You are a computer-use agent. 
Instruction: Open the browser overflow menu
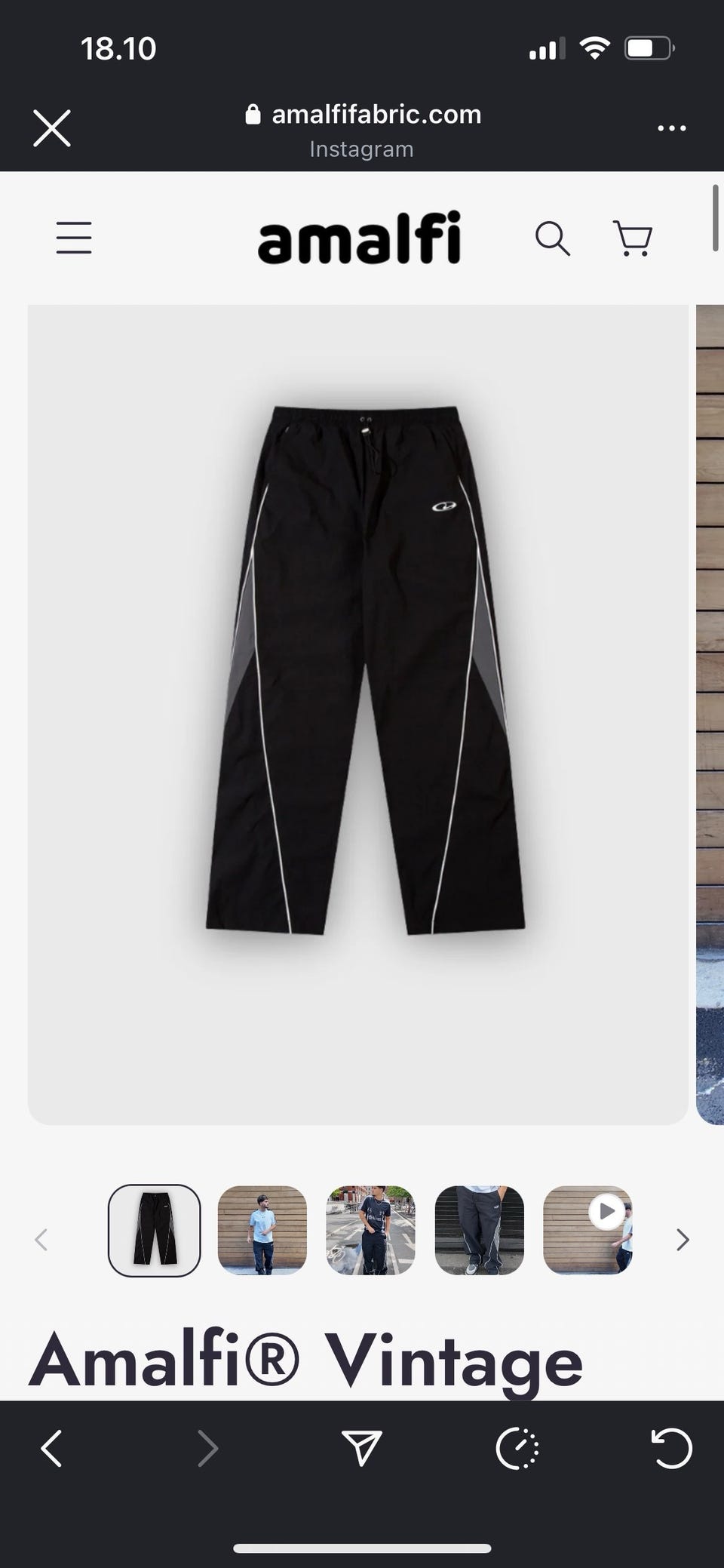pyautogui.click(x=671, y=128)
